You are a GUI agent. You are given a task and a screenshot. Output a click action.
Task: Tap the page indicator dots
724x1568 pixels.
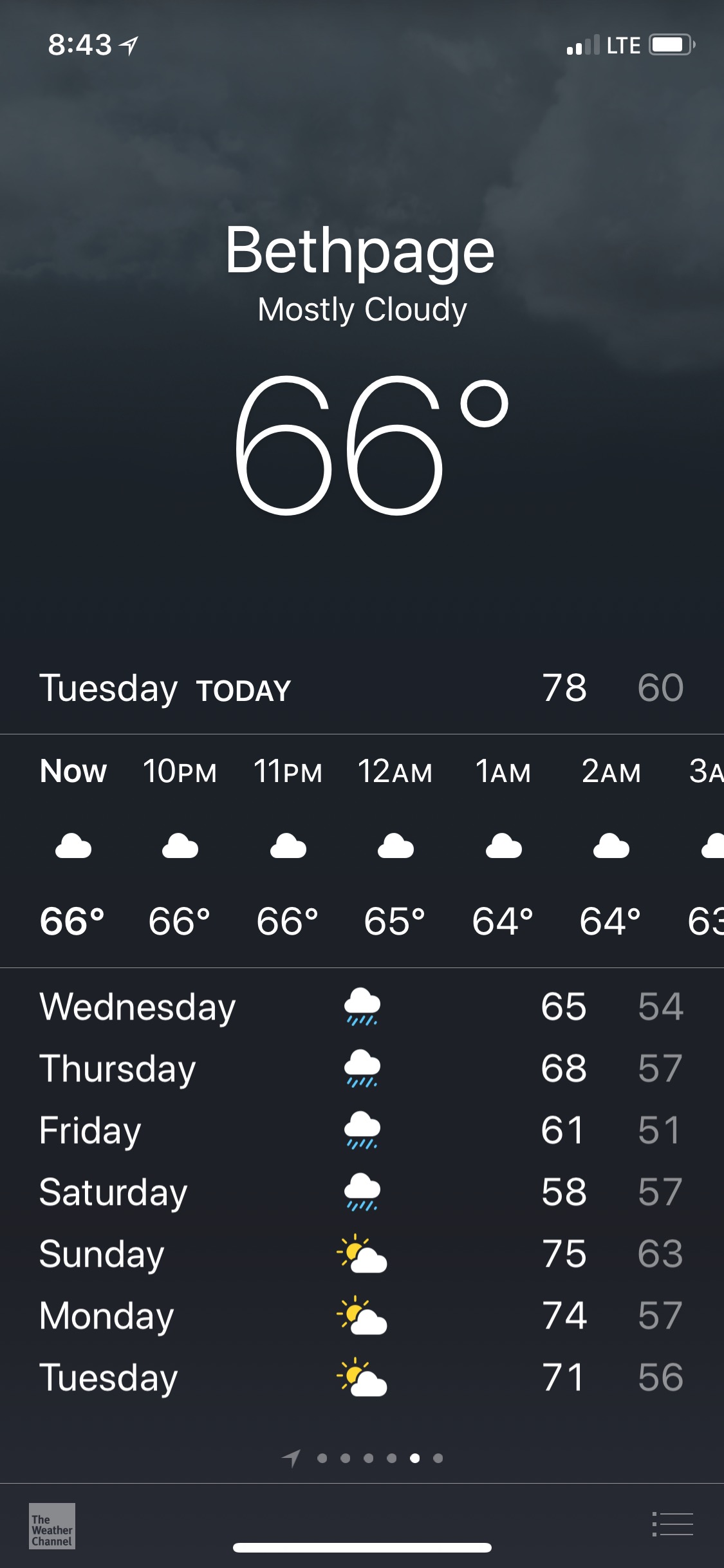point(362,1458)
